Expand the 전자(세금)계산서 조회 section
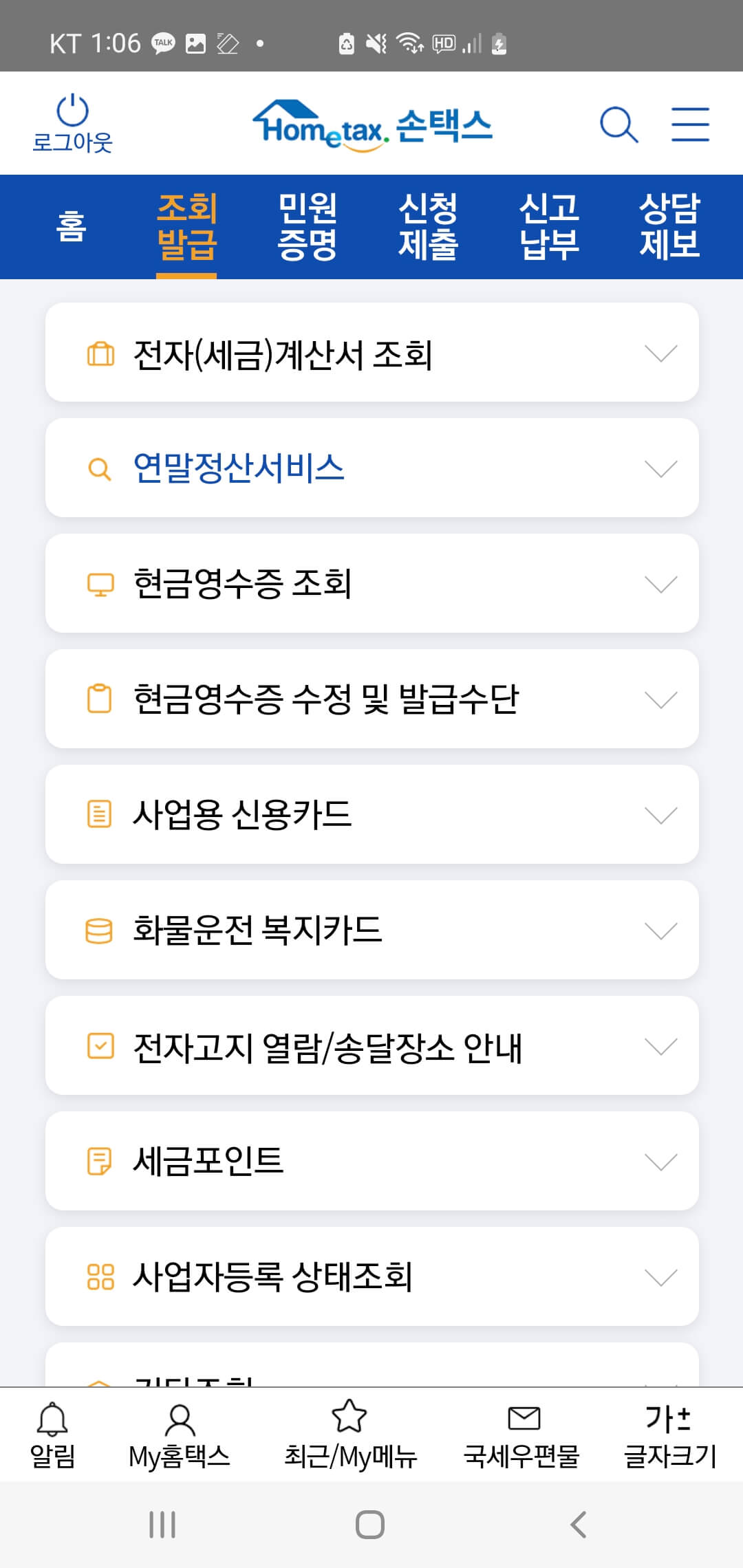This screenshot has height=1568, width=743. point(661,353)
